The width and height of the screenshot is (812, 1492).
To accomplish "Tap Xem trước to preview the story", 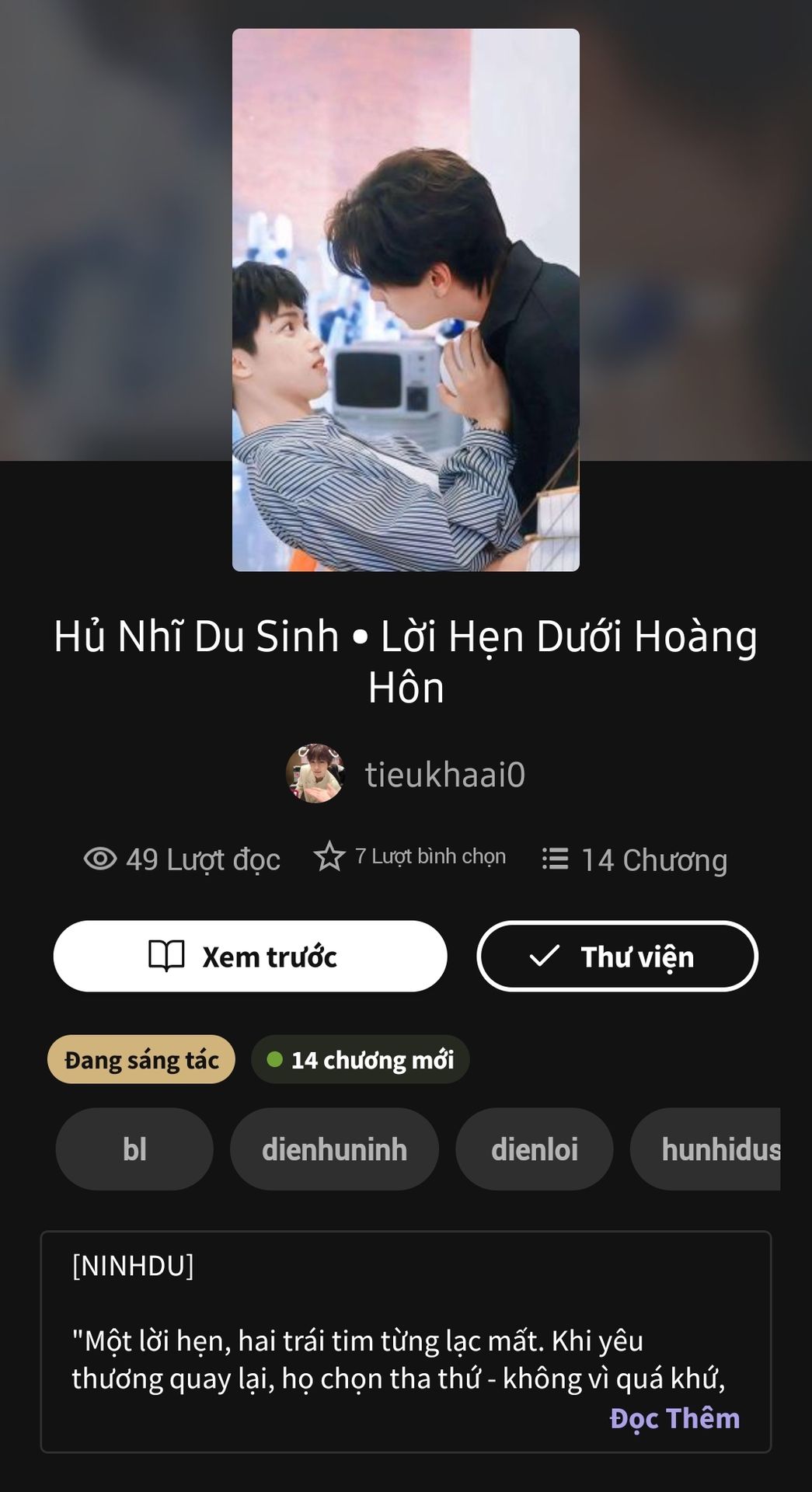I will tap(249, 956).
